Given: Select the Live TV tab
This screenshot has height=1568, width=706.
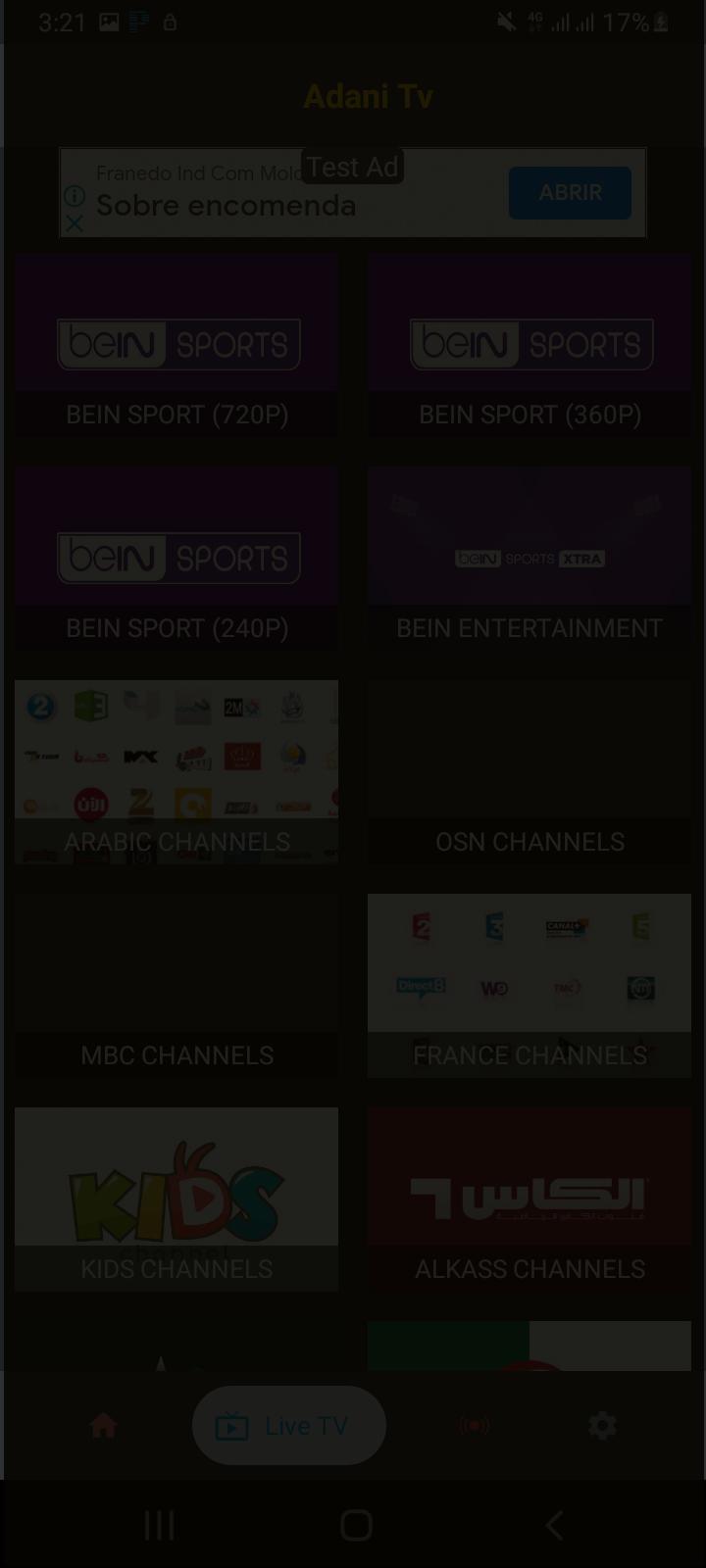Looking at the screenshot, I should (x=289, y=1425).
